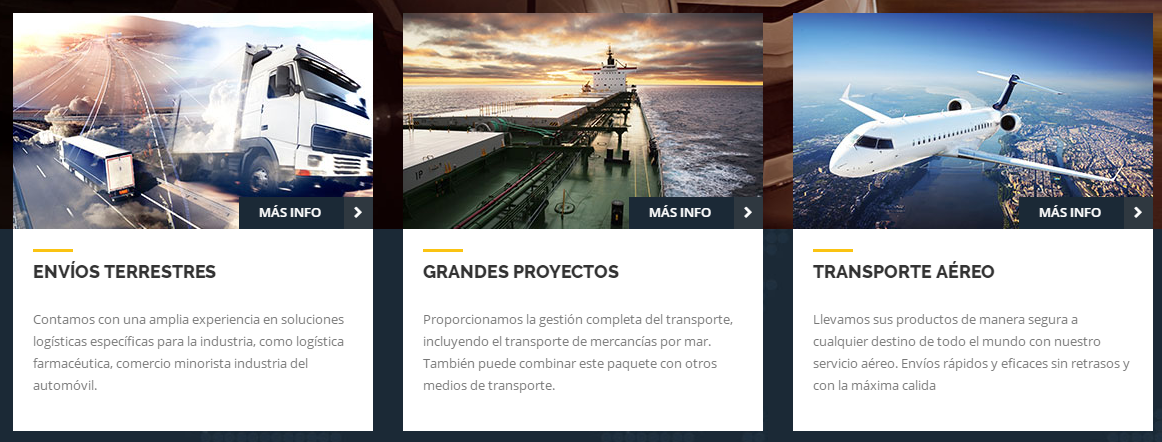
Task: Tap MÁS INFO on the Envíos Terrestres card
Action: click(305, 213)
